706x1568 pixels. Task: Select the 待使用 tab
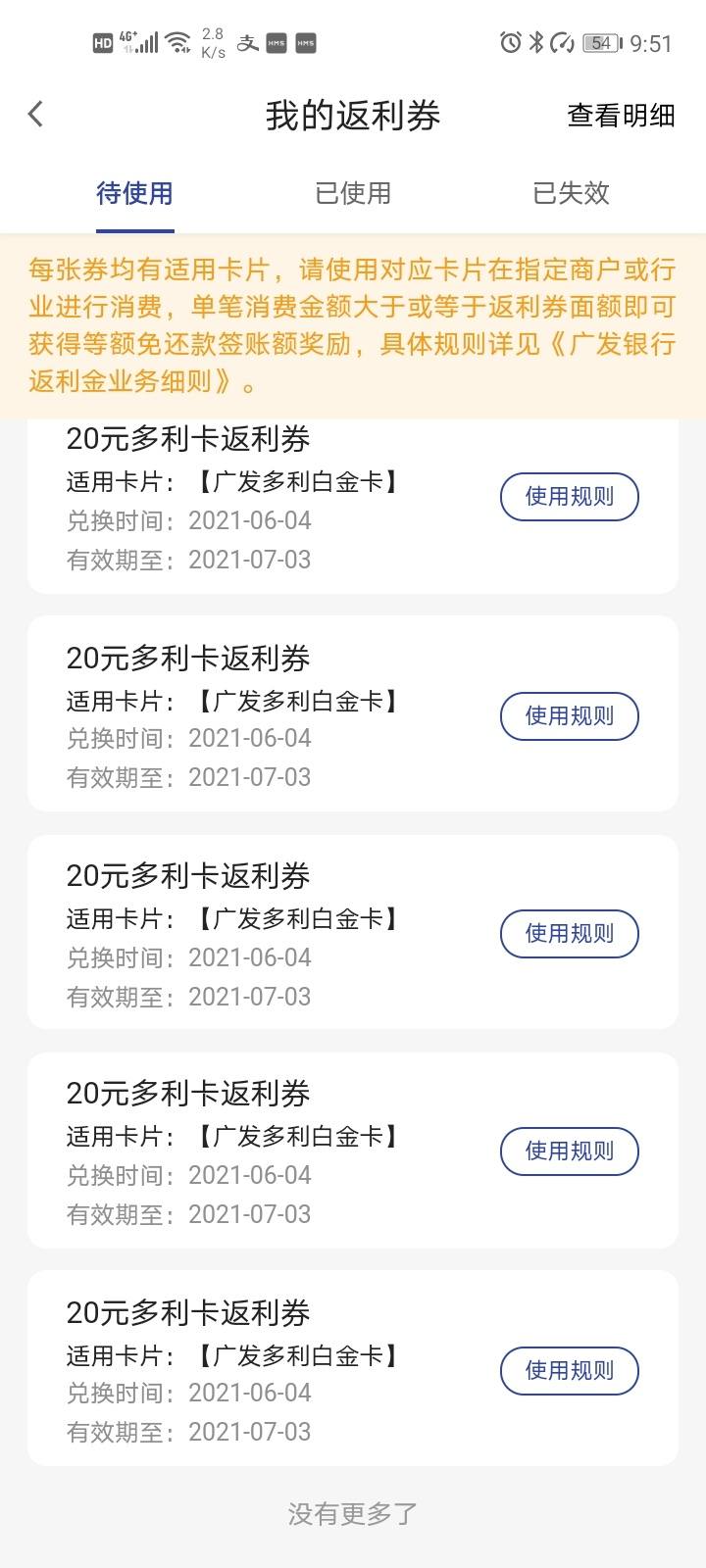pyautogui.click(x=134, y=193)
